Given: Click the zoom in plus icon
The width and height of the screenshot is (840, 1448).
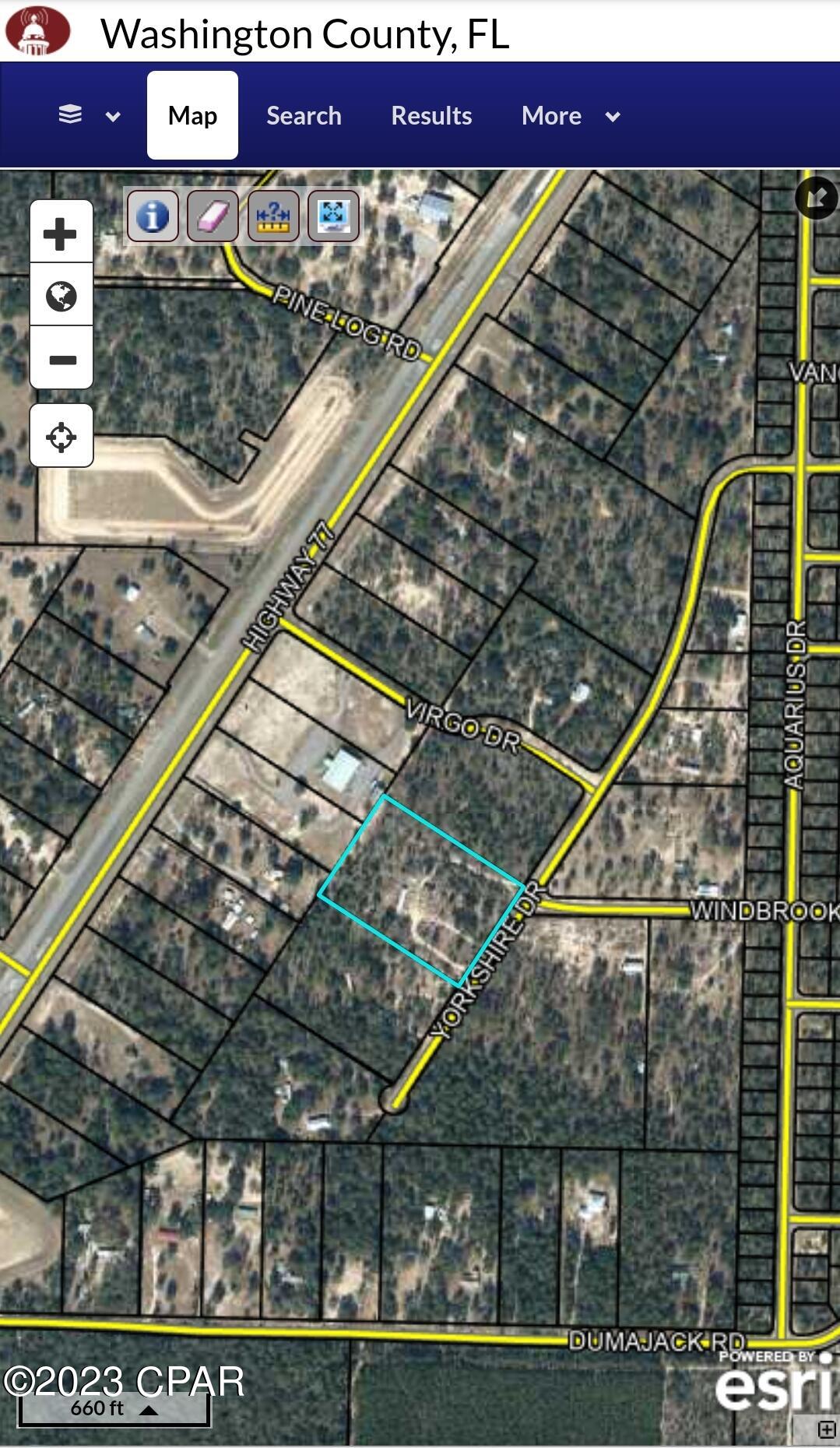Looking at the screenshot, I should [x=62, y=231].
